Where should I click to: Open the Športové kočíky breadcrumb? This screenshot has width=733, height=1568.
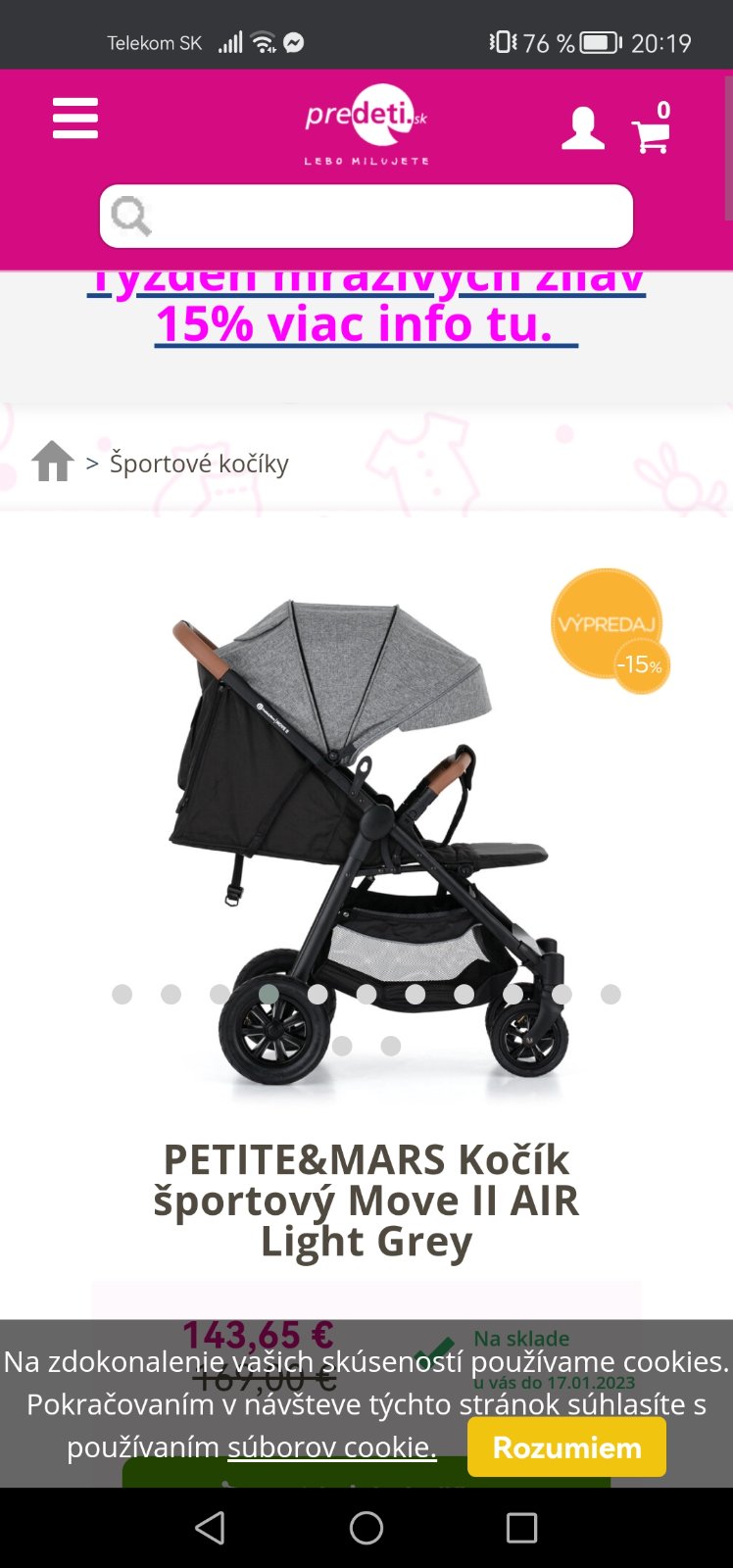click(199, 463)
